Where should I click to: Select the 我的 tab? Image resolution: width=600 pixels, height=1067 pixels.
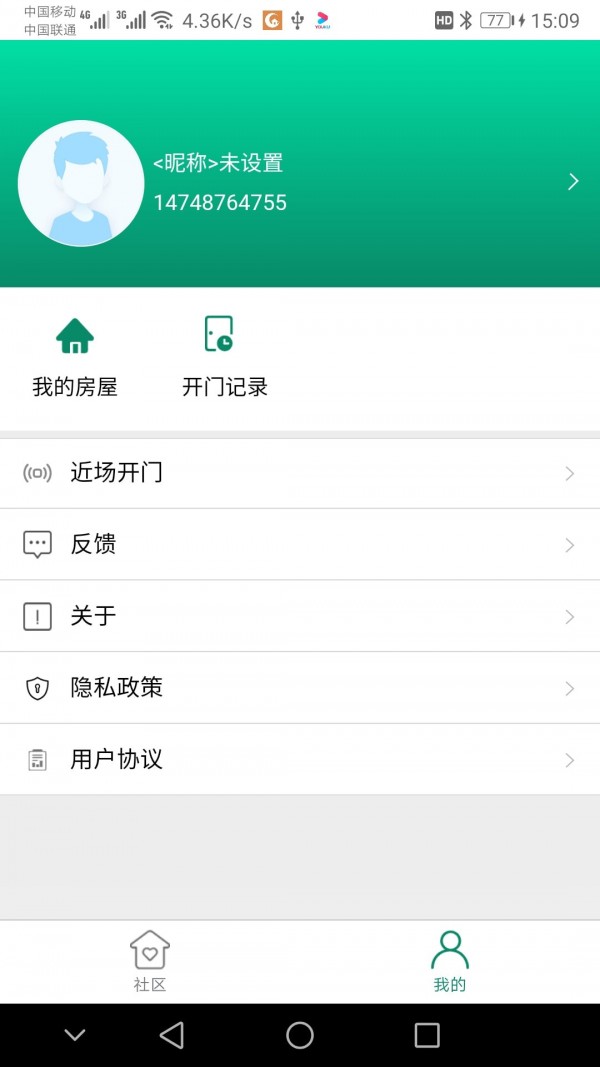pos(450,962)
